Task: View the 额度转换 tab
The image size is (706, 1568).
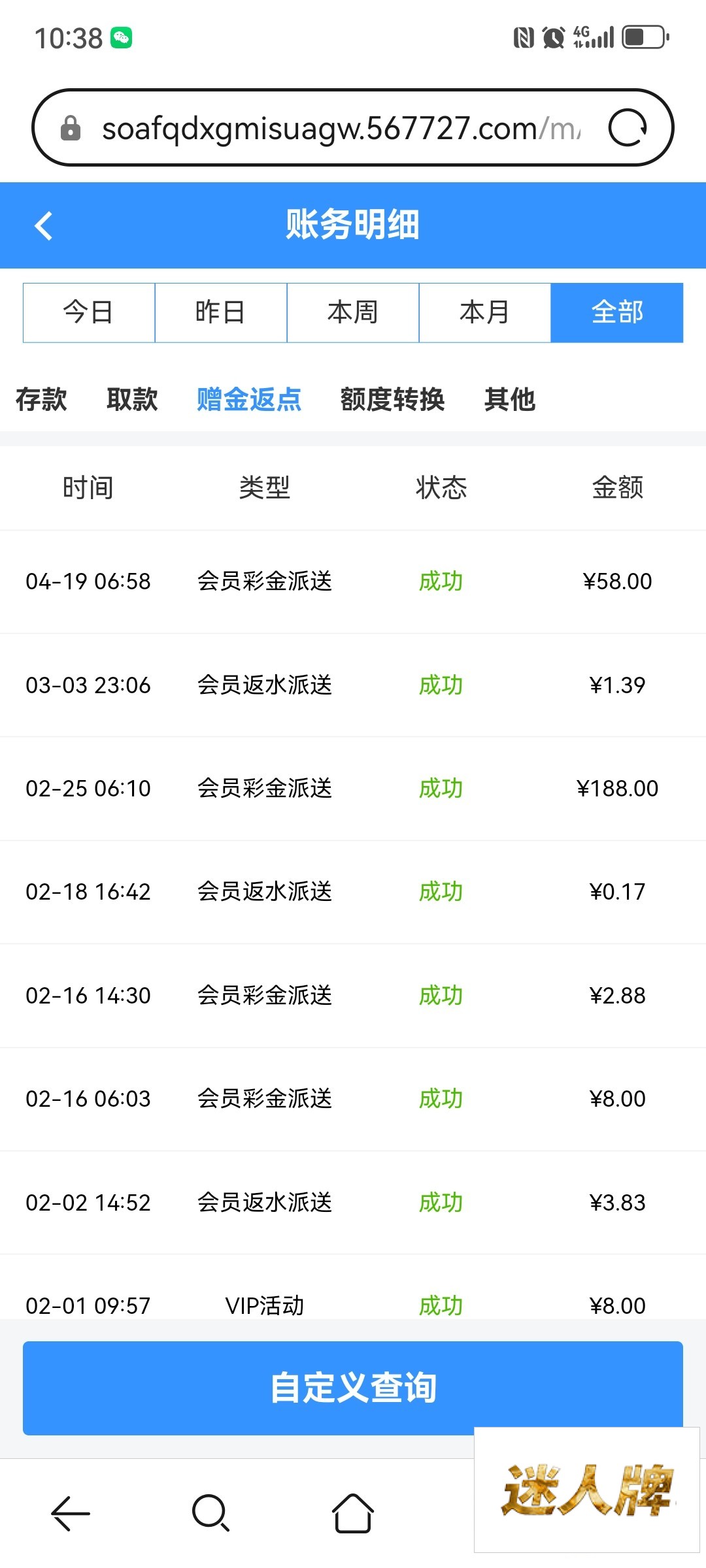Action: tap(392, 399)
